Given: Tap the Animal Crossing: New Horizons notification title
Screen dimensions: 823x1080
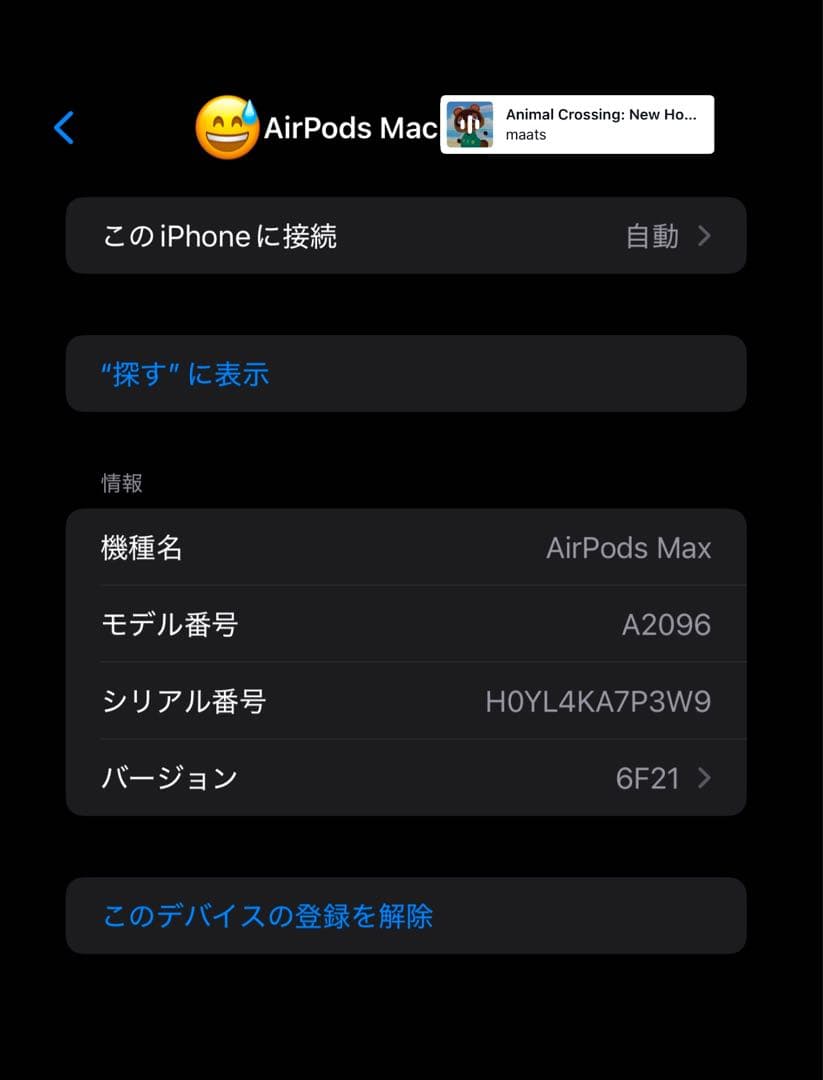Looking at the screenshot, I should click(x=603, y=114).
